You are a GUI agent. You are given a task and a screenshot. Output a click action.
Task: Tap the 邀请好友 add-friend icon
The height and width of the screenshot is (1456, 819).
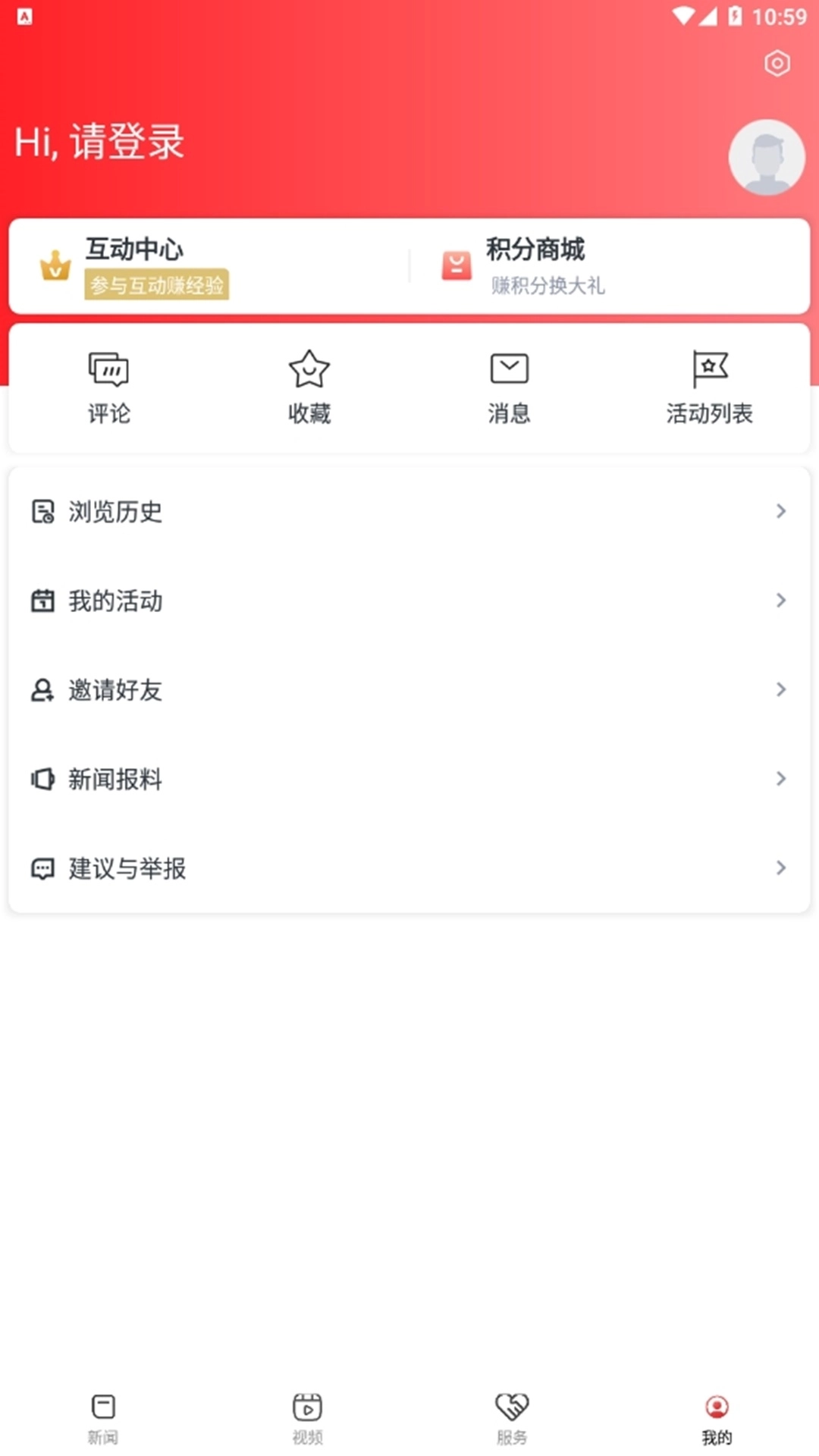[42, 690]
